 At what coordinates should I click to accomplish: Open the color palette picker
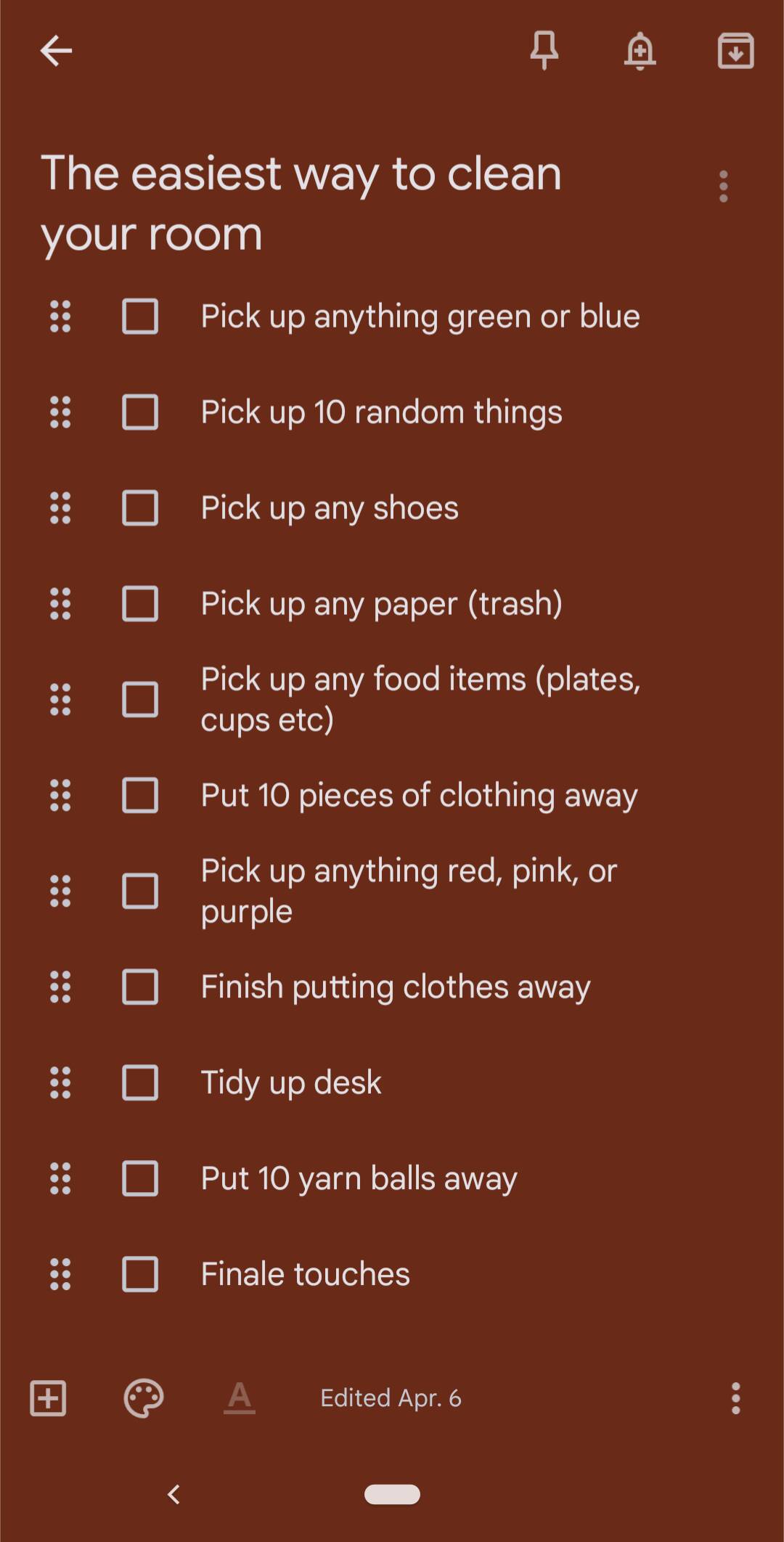[144, 1398]
